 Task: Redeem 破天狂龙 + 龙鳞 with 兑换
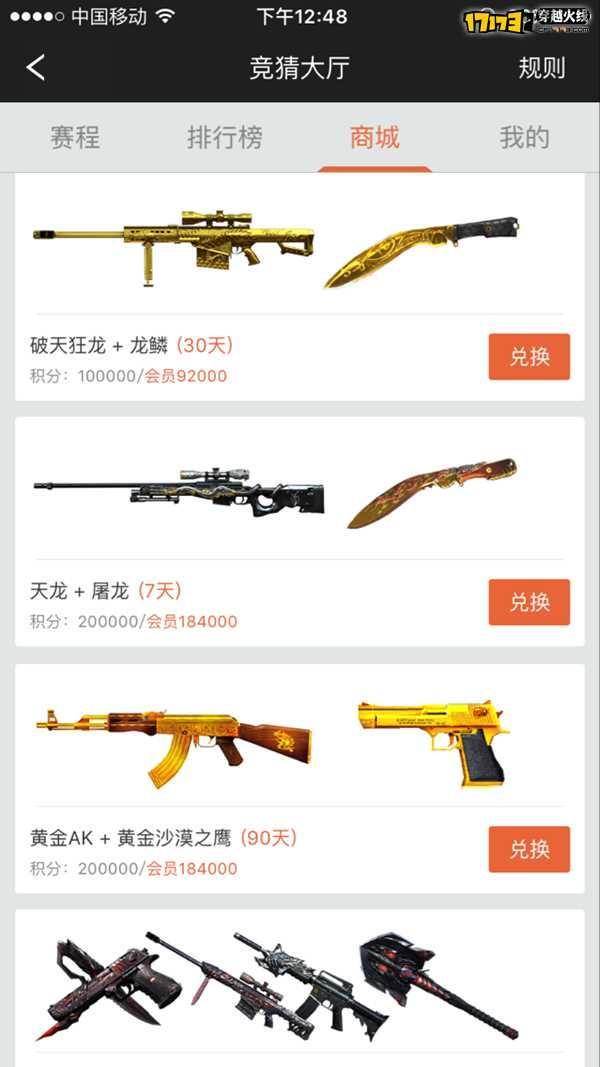529,357
